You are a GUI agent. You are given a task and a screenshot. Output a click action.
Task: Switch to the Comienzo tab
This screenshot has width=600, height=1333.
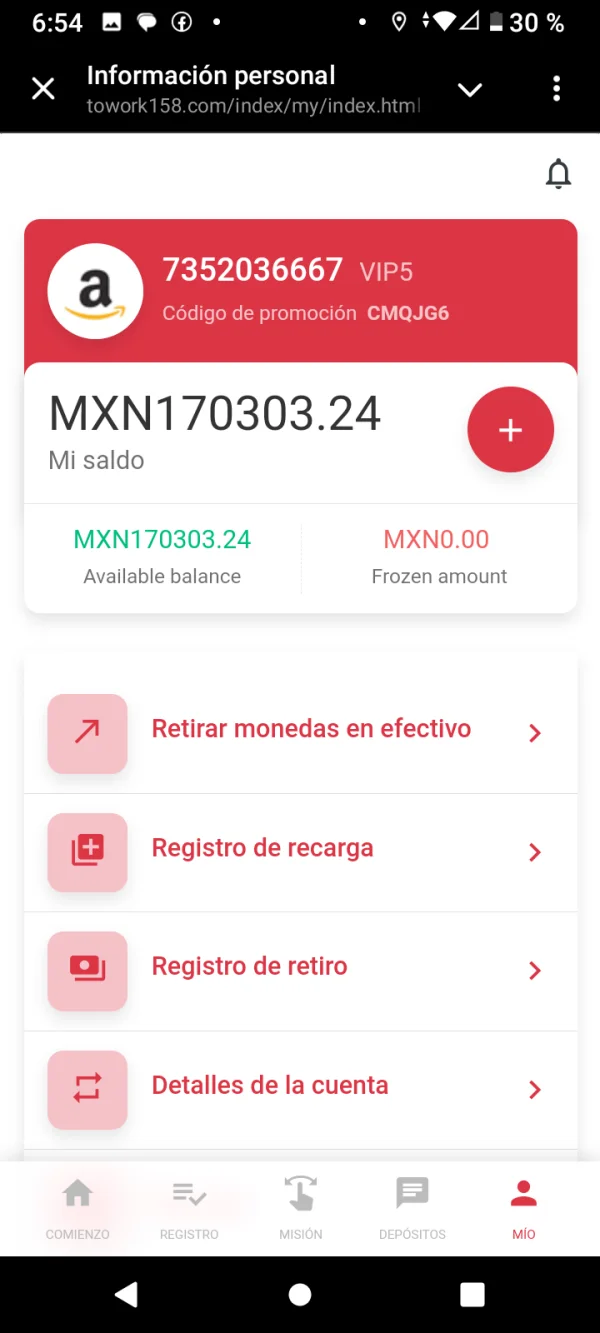point(78,1208)
